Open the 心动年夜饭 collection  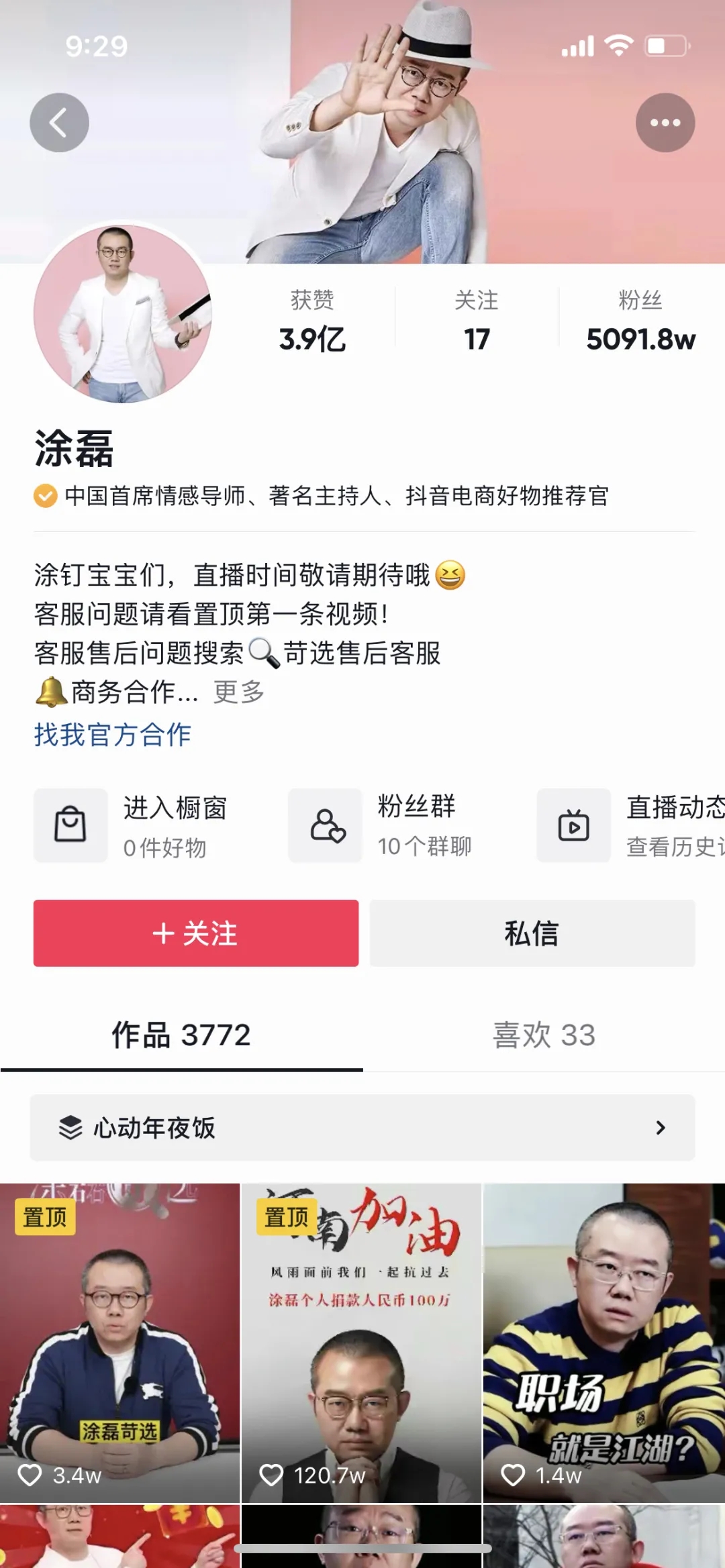pyautogui.click(x=362, y=1128)
